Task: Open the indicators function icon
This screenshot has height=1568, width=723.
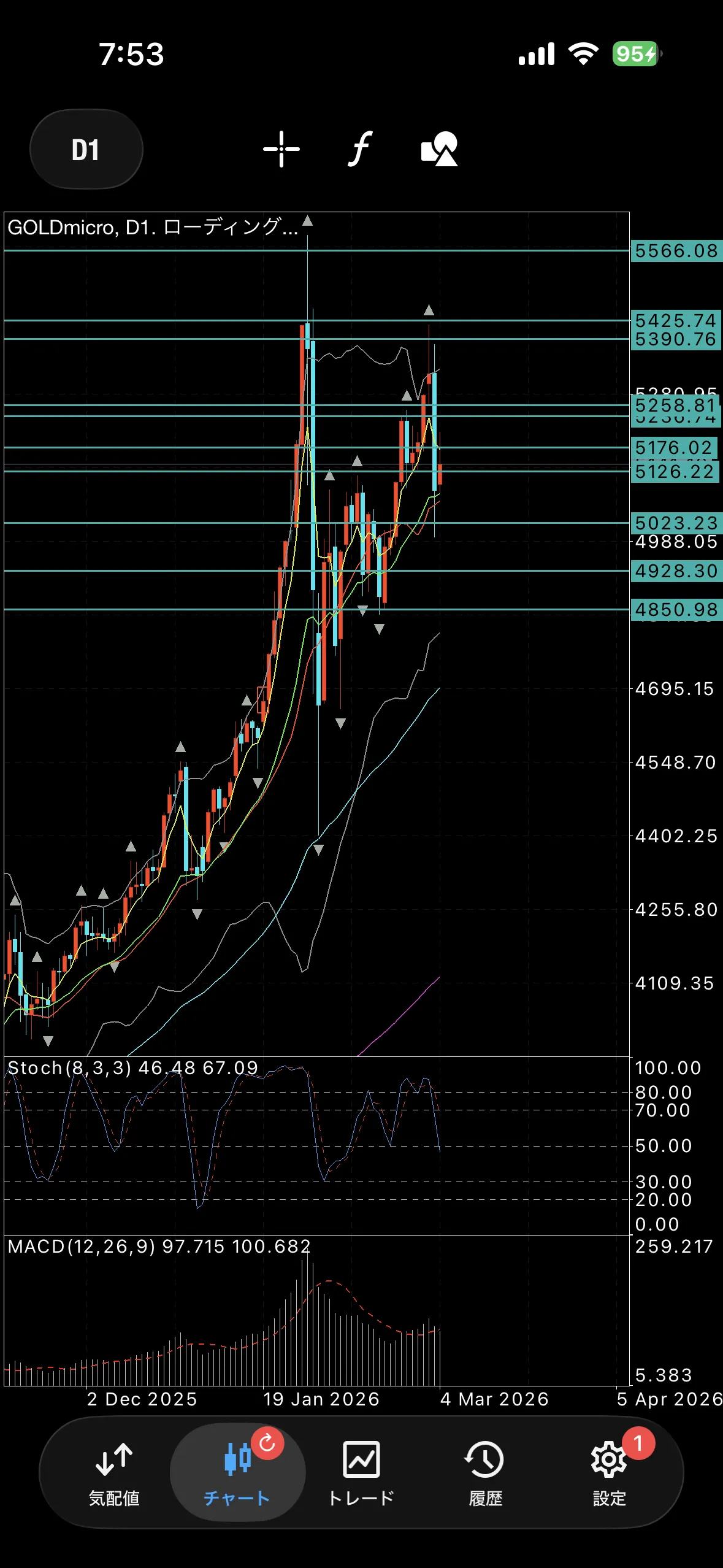Action: [361, 149]
